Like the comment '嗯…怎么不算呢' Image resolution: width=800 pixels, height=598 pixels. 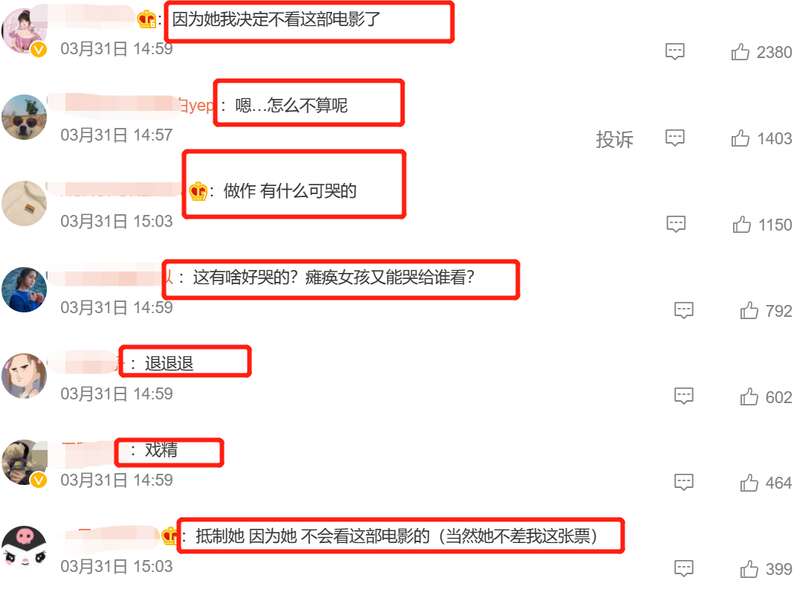(740, 138)
